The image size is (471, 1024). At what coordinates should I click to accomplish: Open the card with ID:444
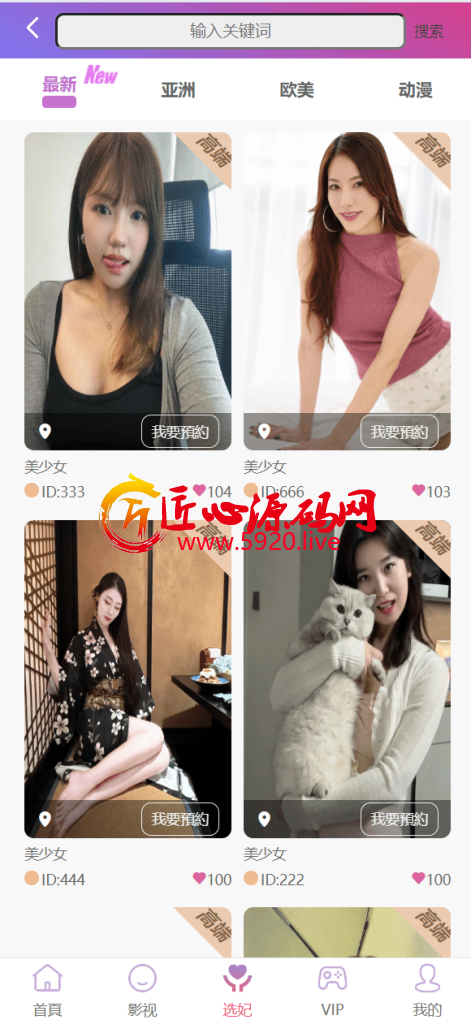(x=128, y=679)
